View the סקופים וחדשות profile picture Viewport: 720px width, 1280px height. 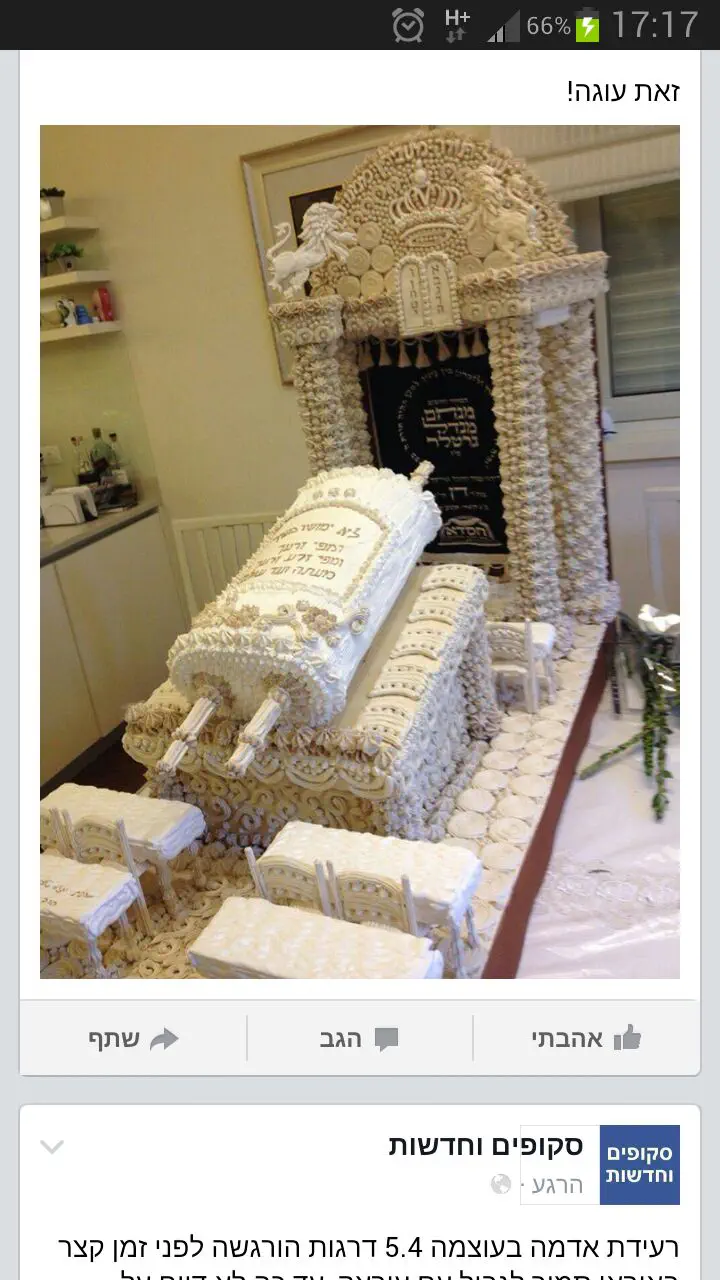click(x=639, y=1165)
